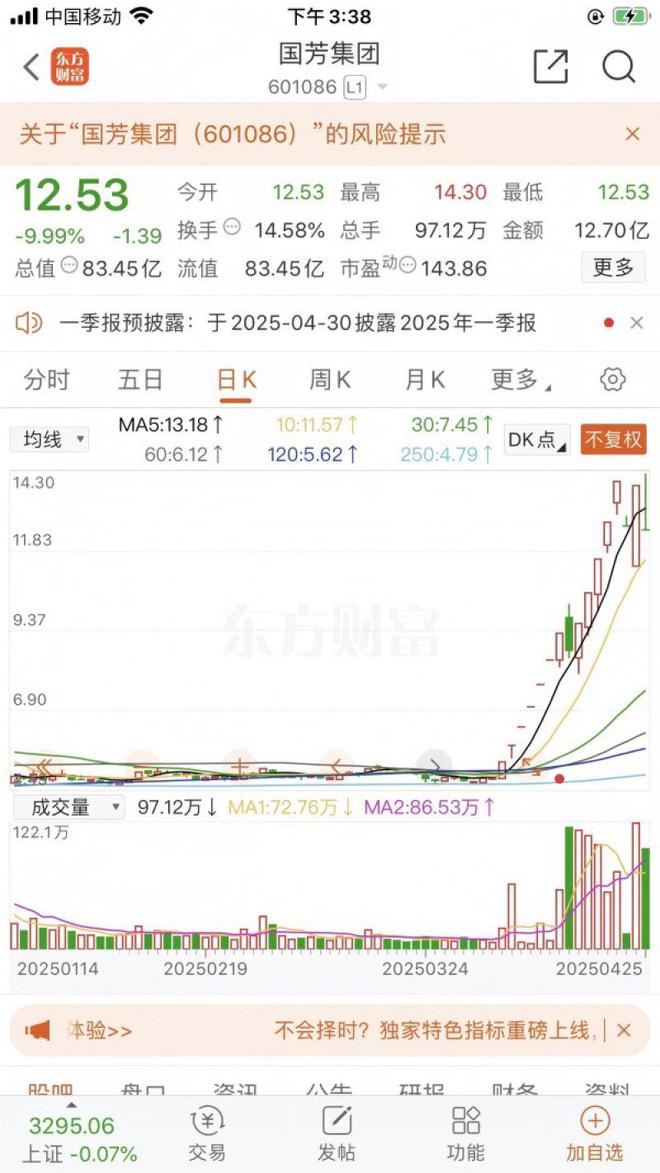Image resolution: width=660 pixels, height=1173 pixels.
Task: Switch to the 分时 chart tab
Action: click(46, 380)
